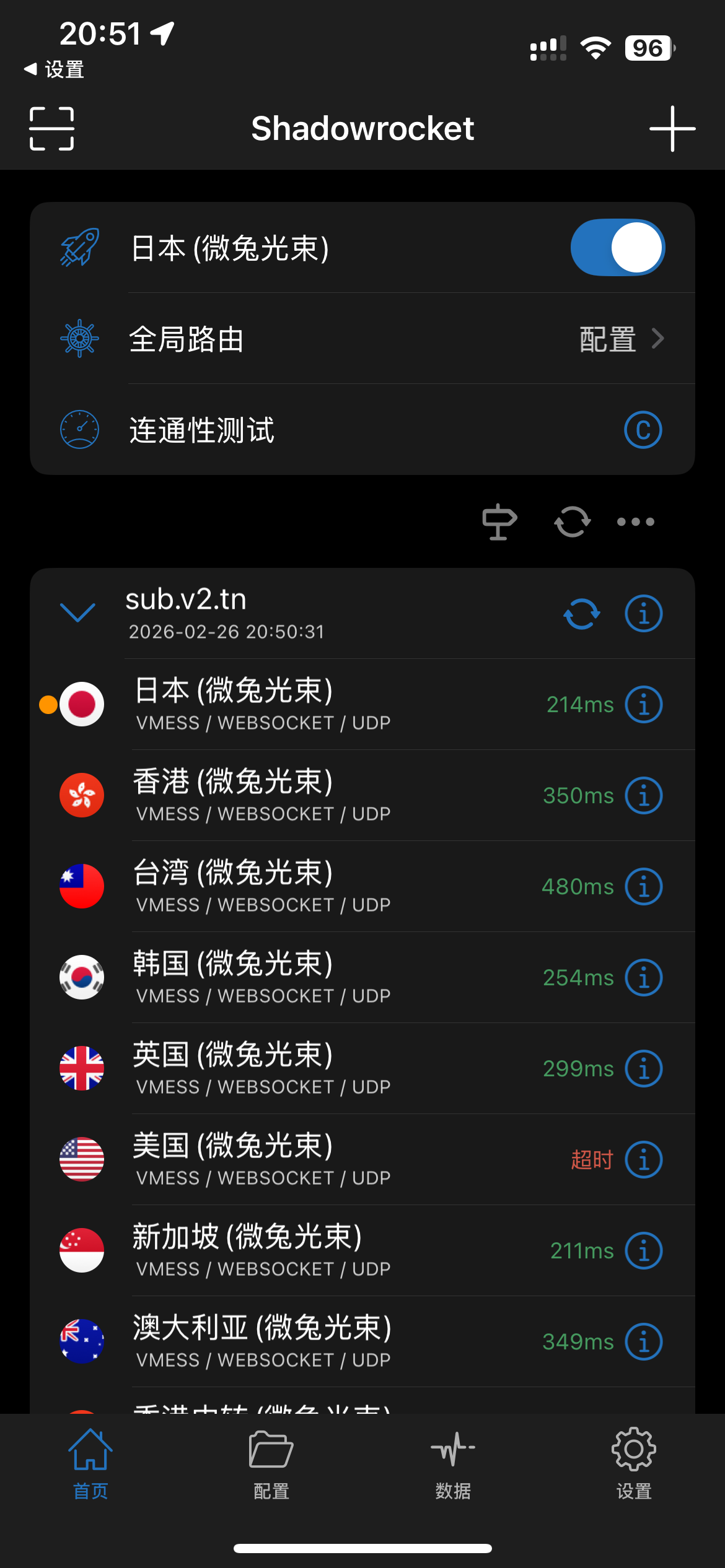Select the 香港 (微兔光束) server
This screenshot has width=725, height=1568.
pyautogui.click(x=310, y=795)
